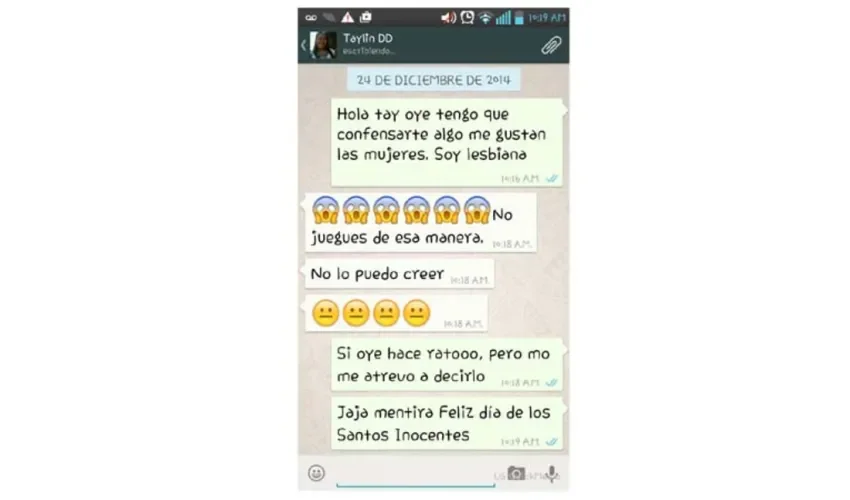Tap the microphone to record a voice message

pyautogui.click(x=551, y=473)
